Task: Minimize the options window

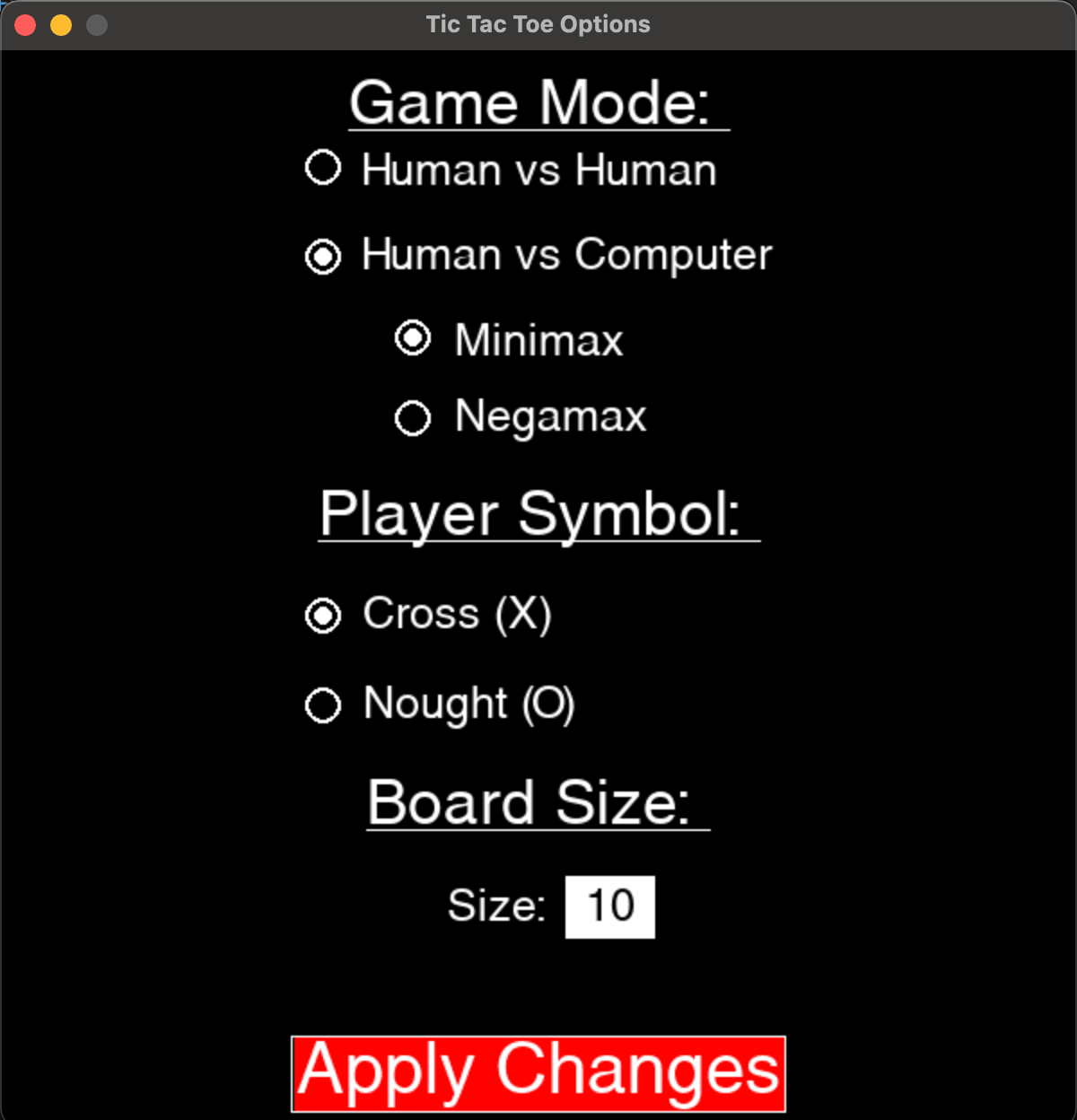Action: coord(61,25)
